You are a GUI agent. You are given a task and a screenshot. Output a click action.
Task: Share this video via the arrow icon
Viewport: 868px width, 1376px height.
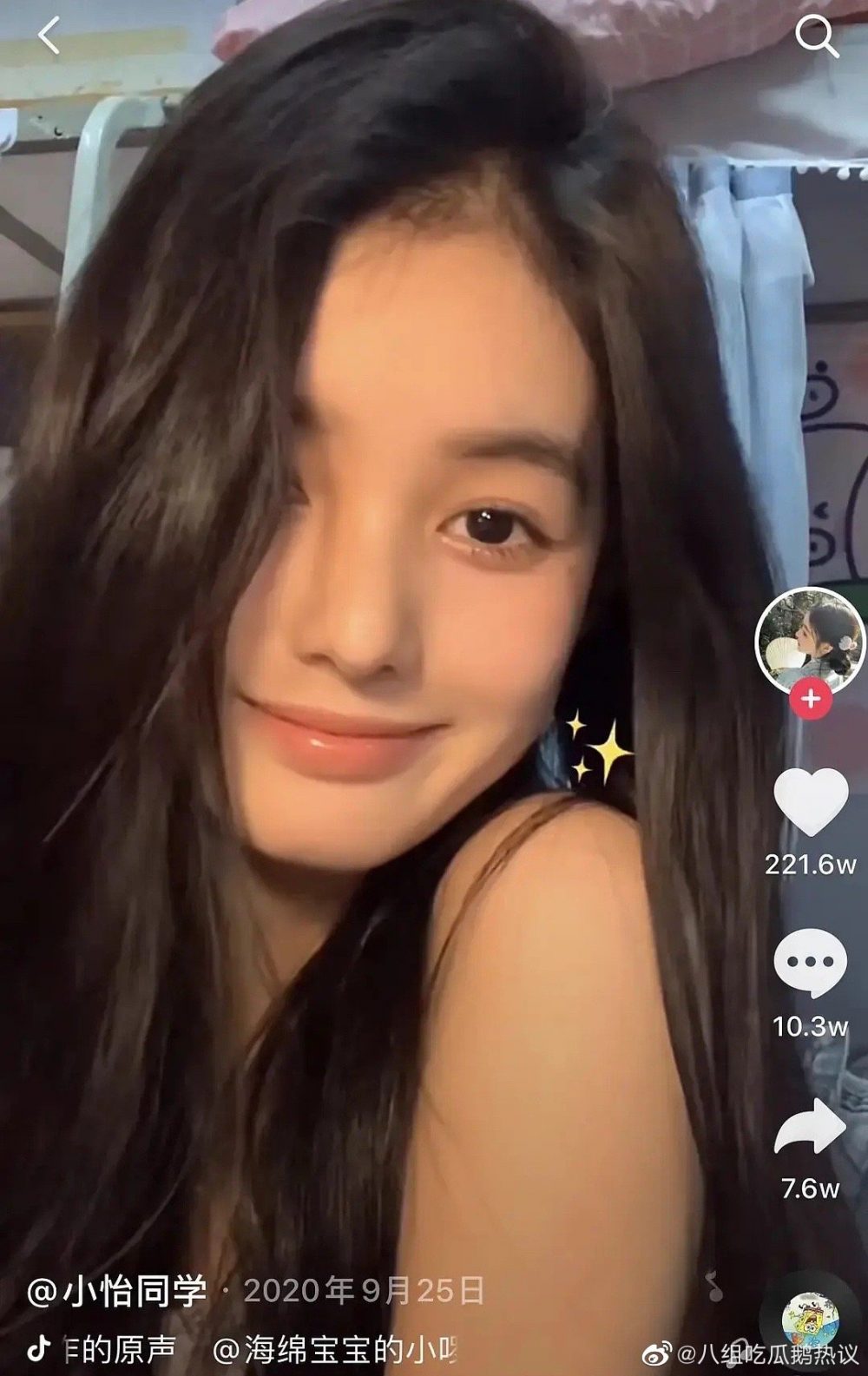(809, 1126)
